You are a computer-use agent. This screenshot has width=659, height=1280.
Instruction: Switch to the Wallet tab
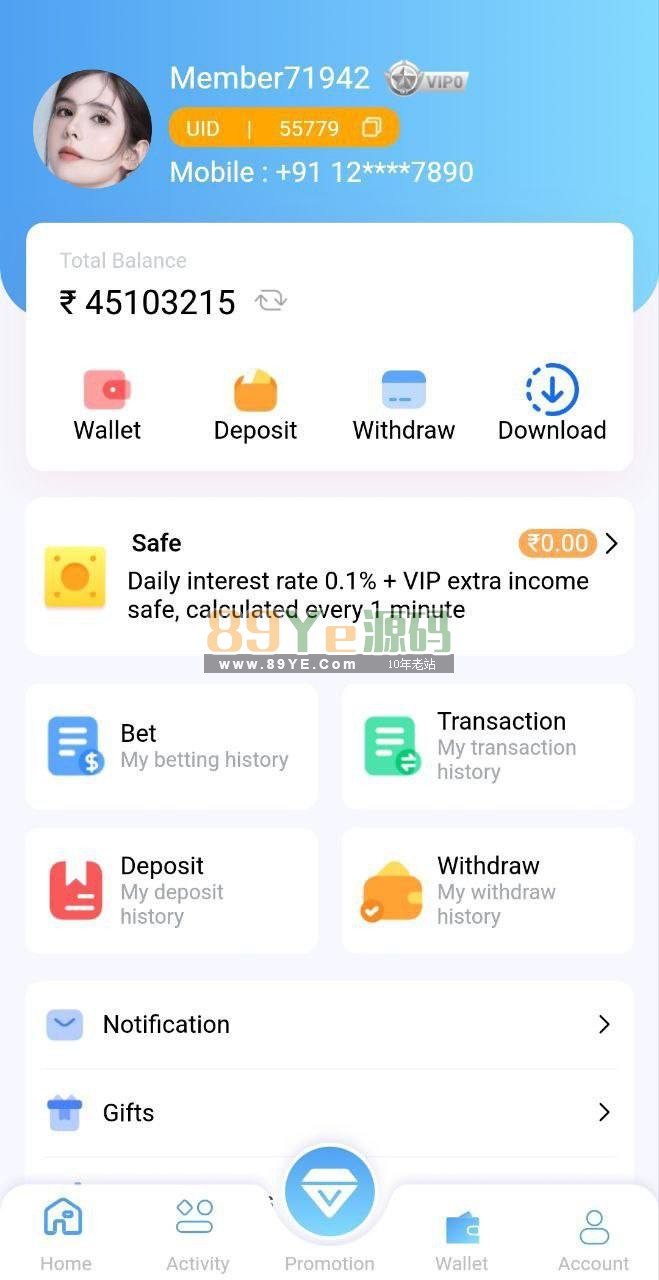(462, 1235)
